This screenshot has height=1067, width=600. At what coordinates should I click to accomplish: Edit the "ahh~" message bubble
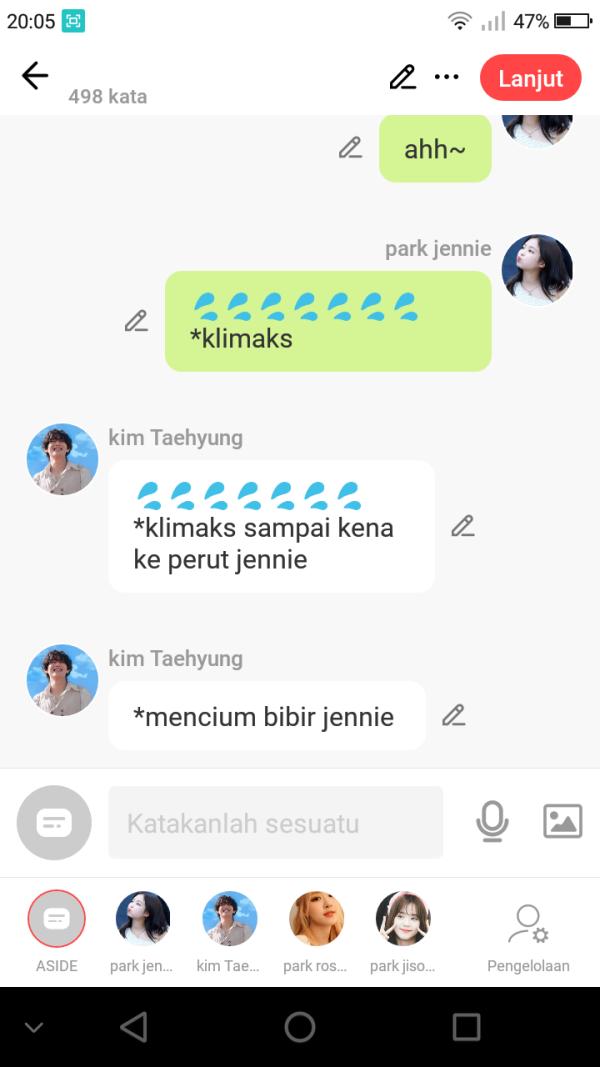click(350, 148)
